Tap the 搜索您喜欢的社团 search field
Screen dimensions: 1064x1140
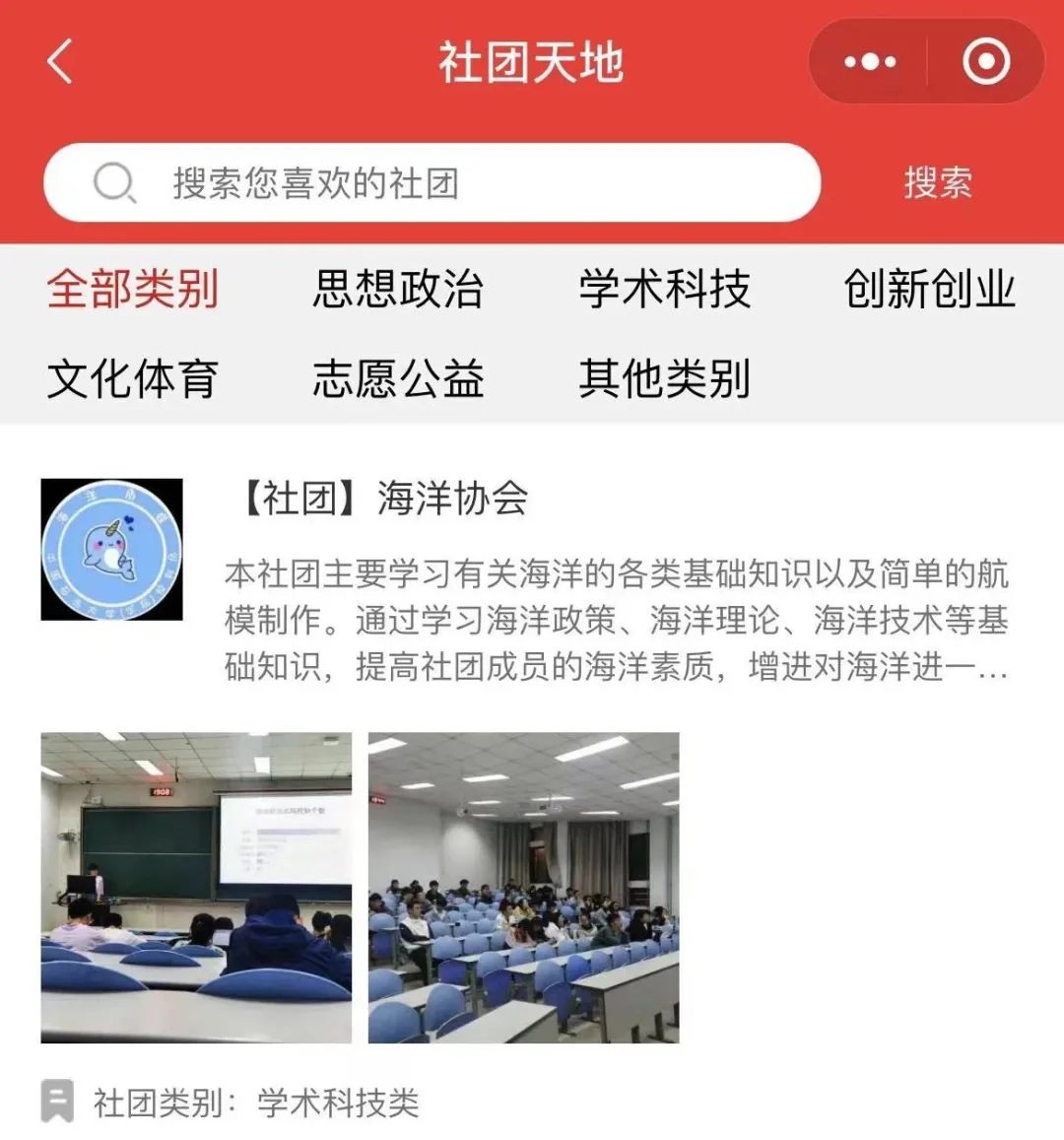[432, 183]
